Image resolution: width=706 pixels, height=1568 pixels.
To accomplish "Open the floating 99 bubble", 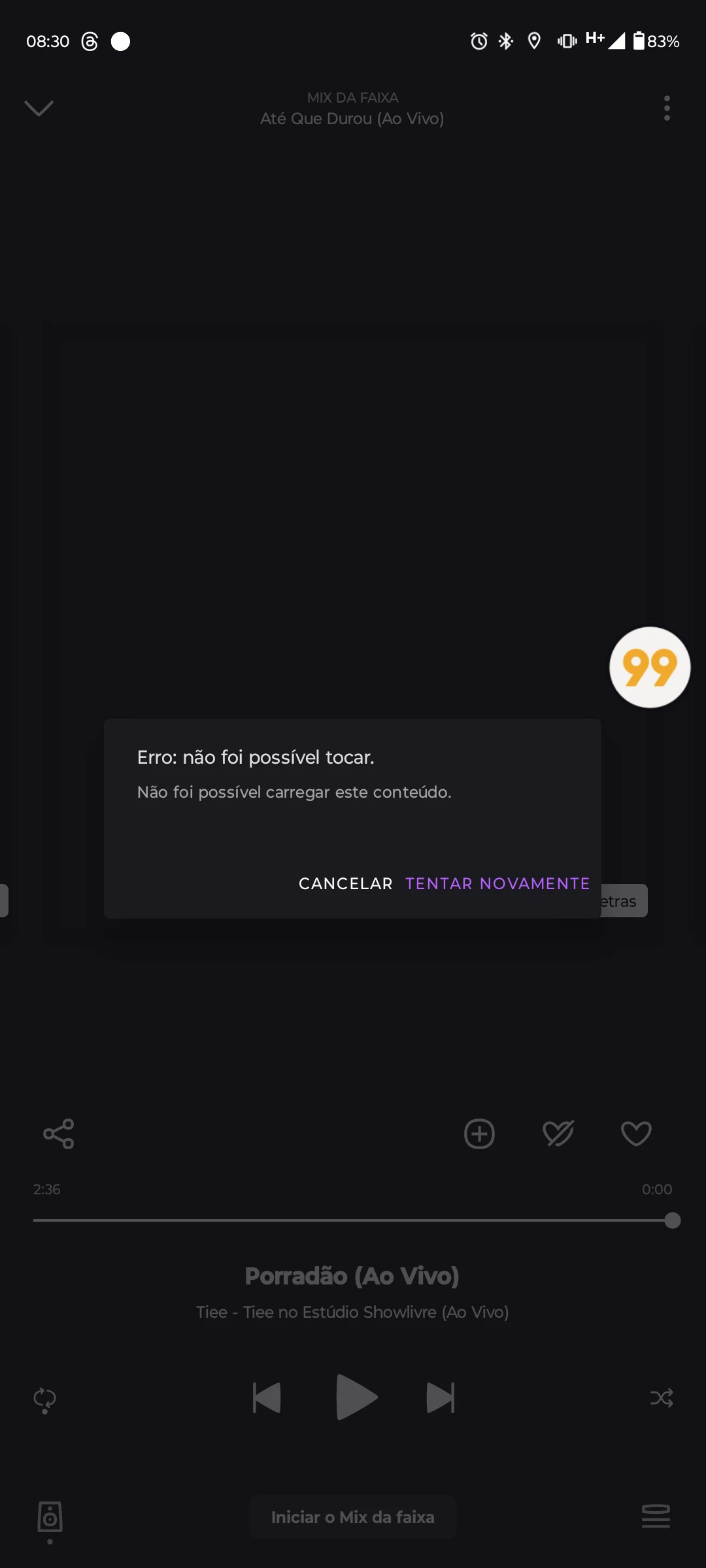I will (x=650, y=667).
